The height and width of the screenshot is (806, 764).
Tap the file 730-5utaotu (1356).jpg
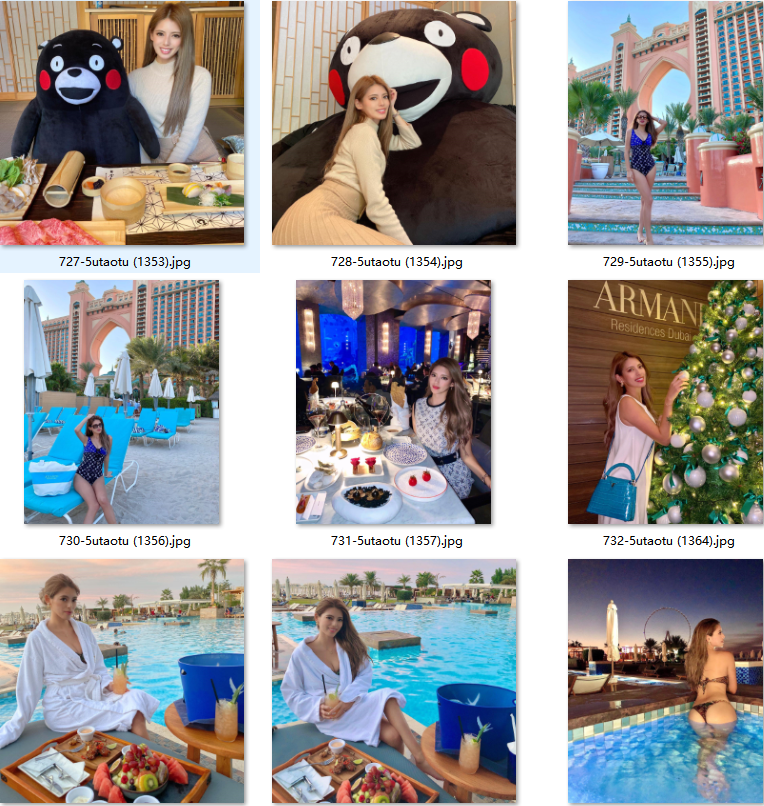121,401
